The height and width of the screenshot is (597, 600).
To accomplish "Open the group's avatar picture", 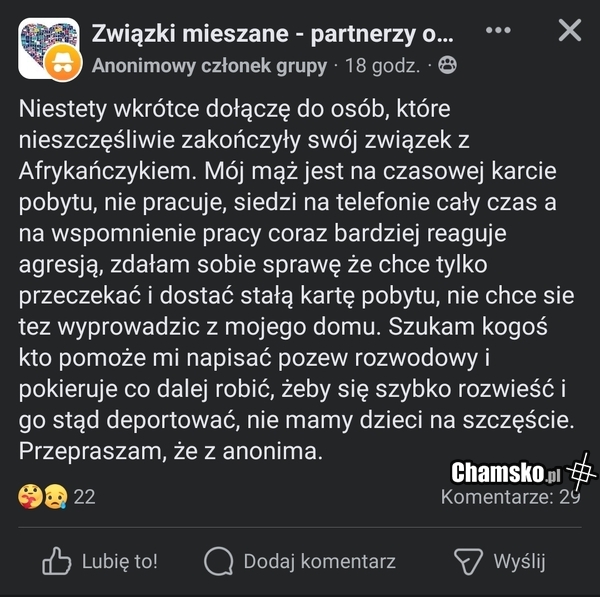I will tap(48, 50).
